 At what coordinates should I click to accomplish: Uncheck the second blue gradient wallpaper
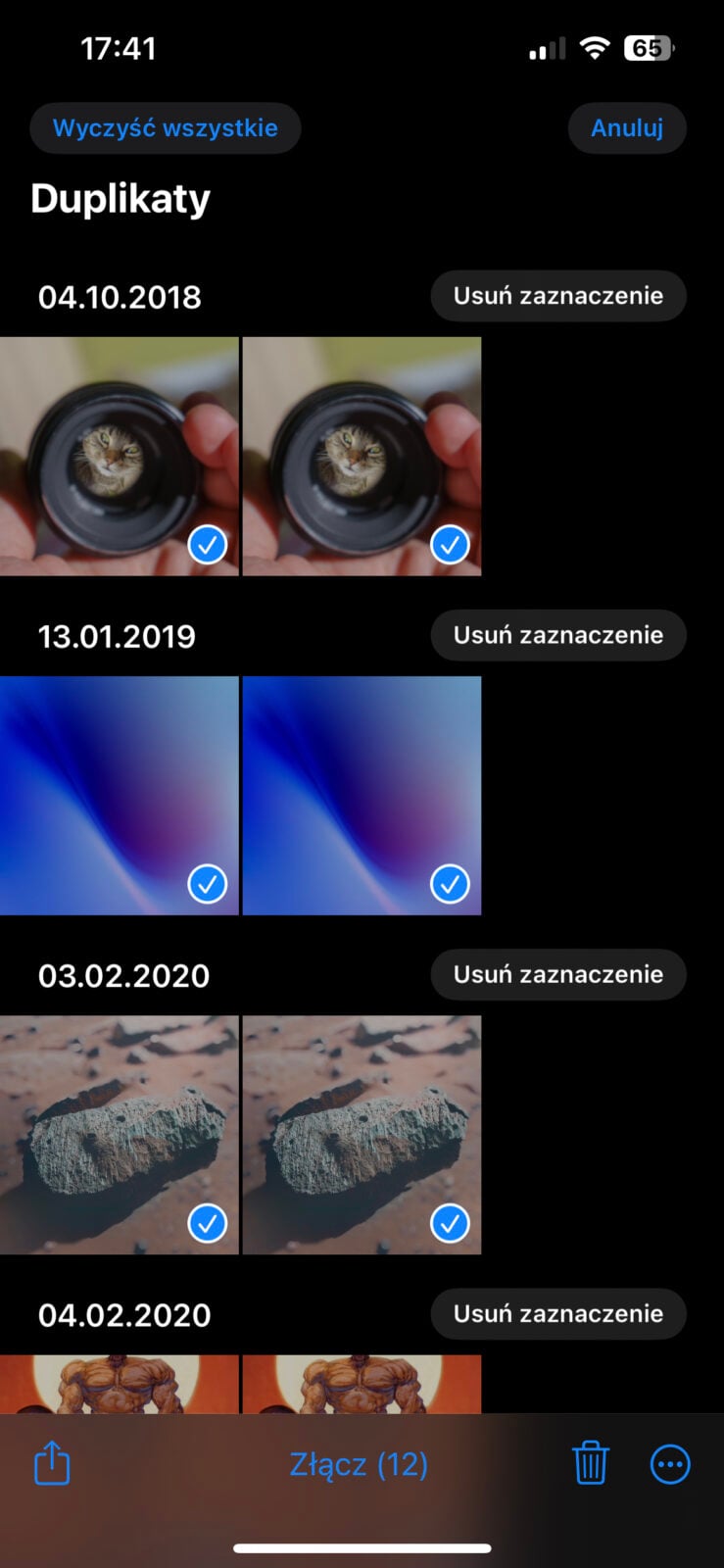(450, 884)
